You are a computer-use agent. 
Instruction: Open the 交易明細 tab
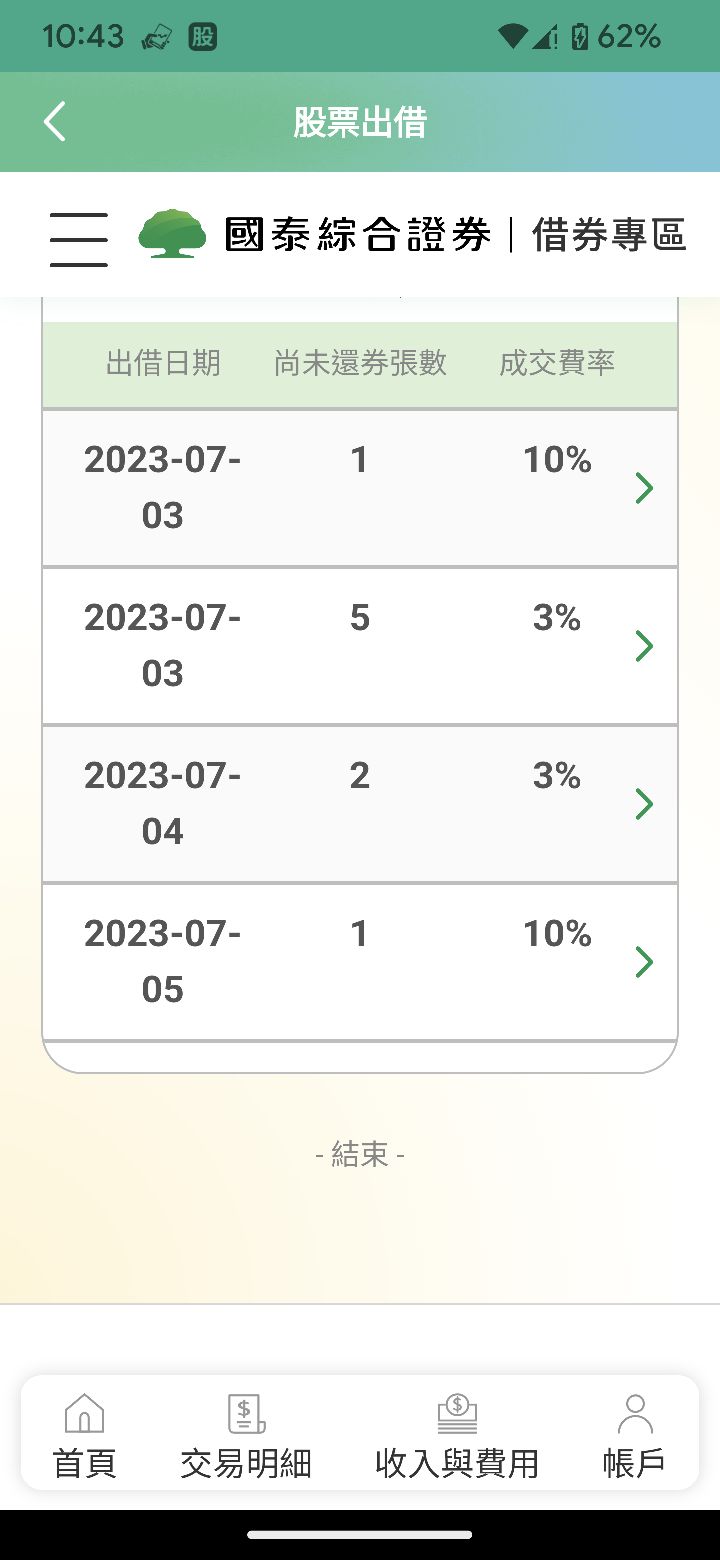tap(246, 1436)
